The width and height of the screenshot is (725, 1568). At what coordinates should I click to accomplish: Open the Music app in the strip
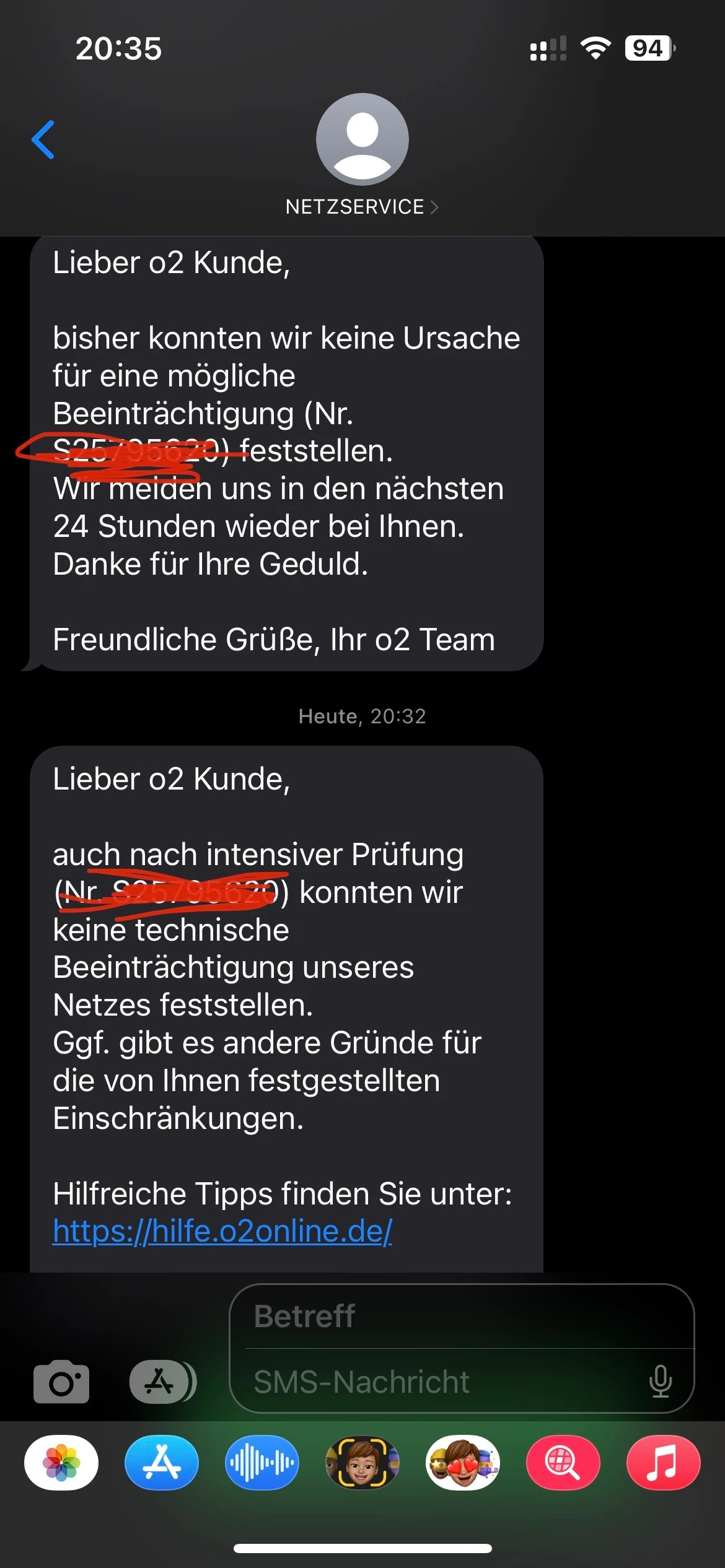(663, 1462)
